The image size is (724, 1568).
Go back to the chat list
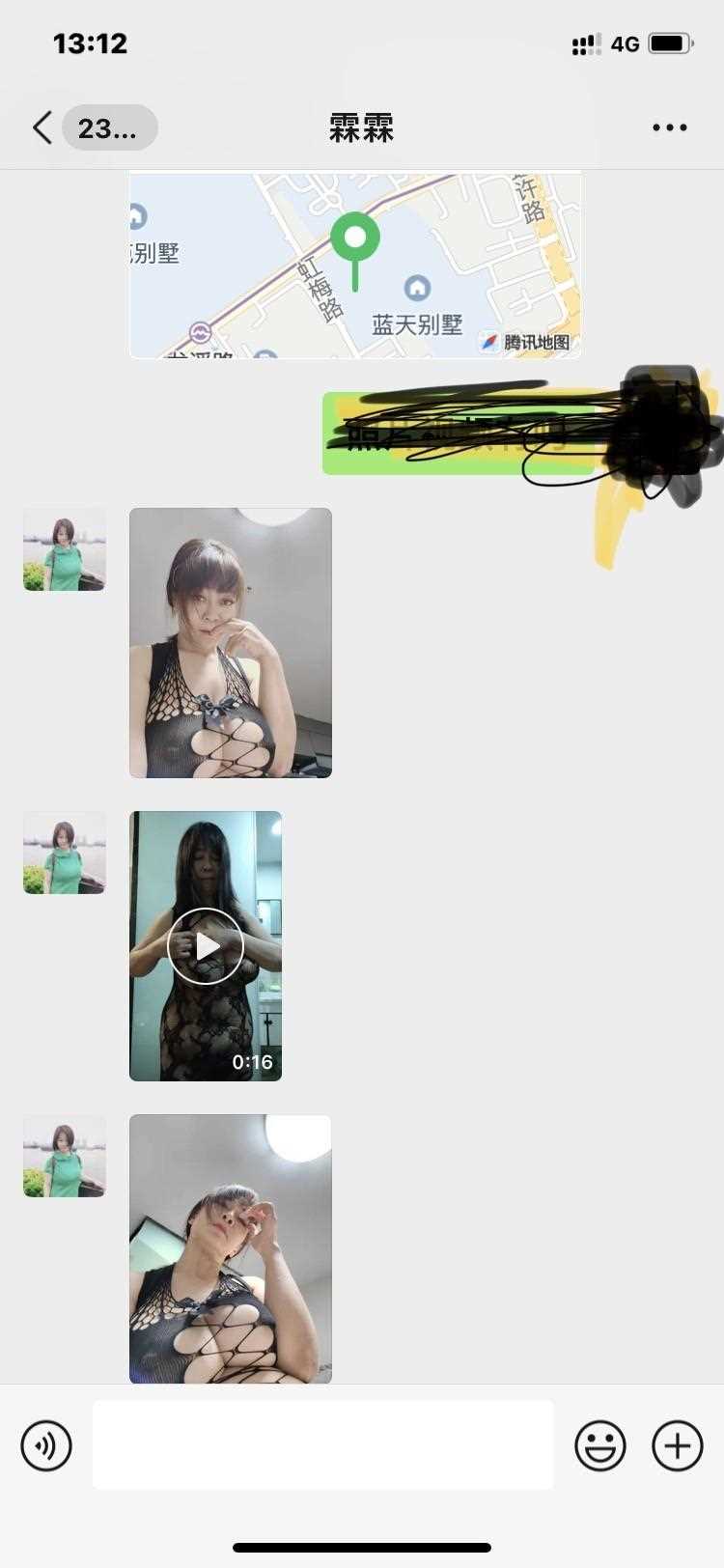43,127
